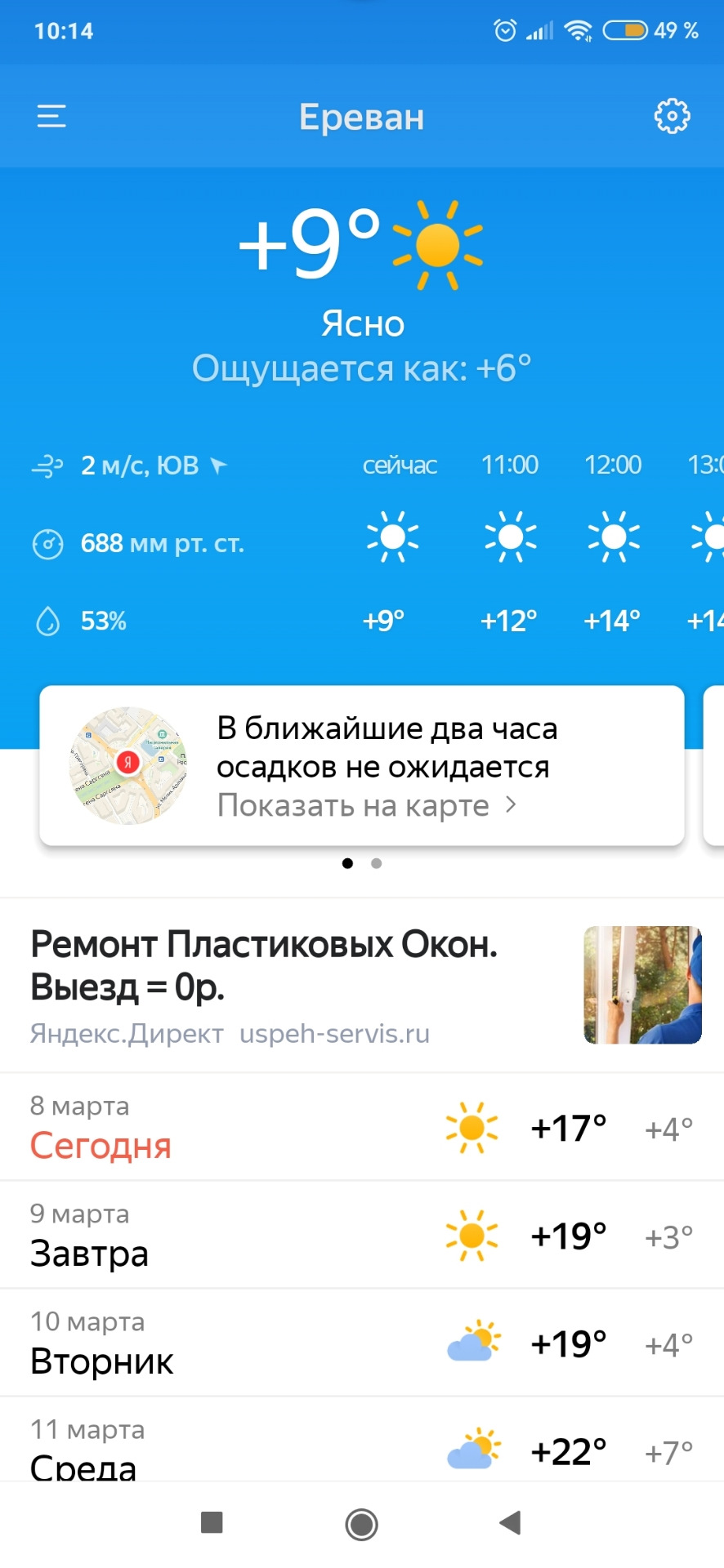Open the window repair ad
This screenshot has height=1568, width=724.
(x=361, y=986)
